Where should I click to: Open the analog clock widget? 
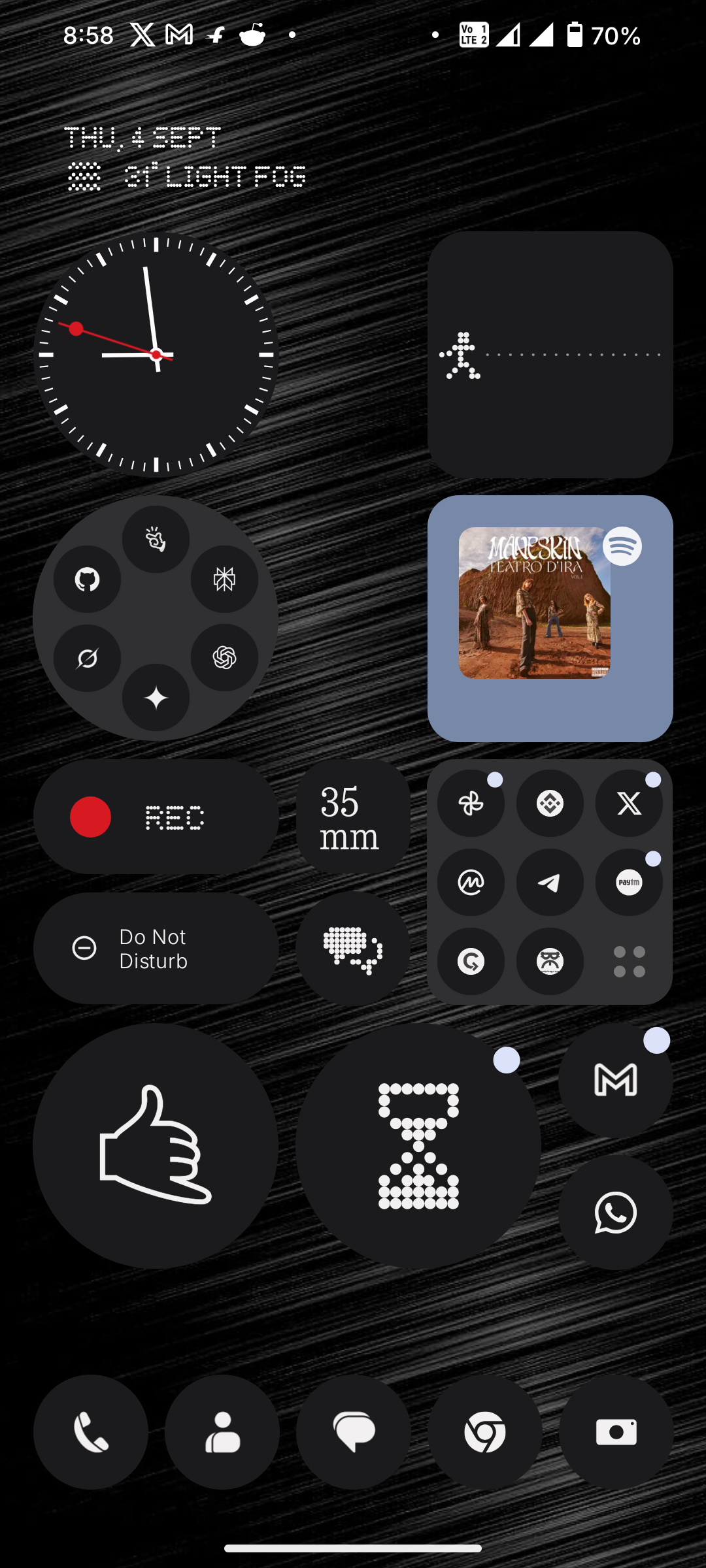(x=156, y=355)
